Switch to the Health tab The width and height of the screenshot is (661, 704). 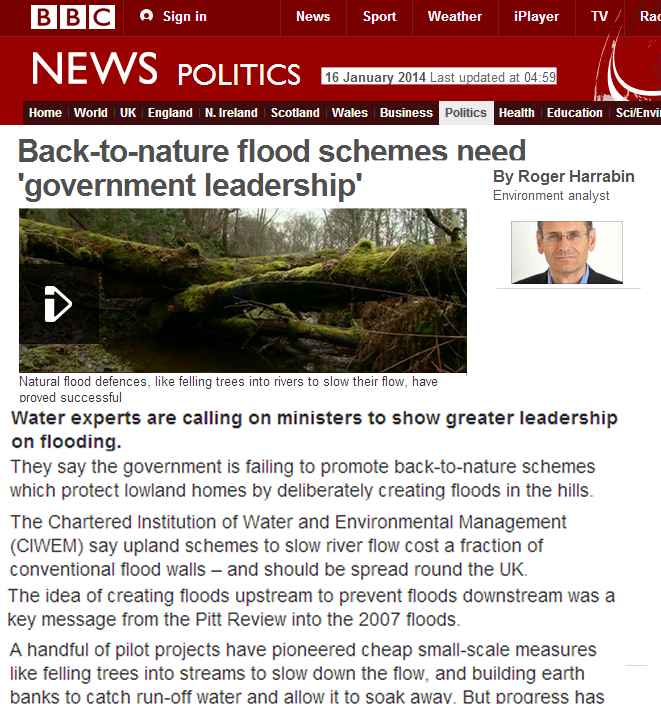pyautogui.click(x=517, y=113)
